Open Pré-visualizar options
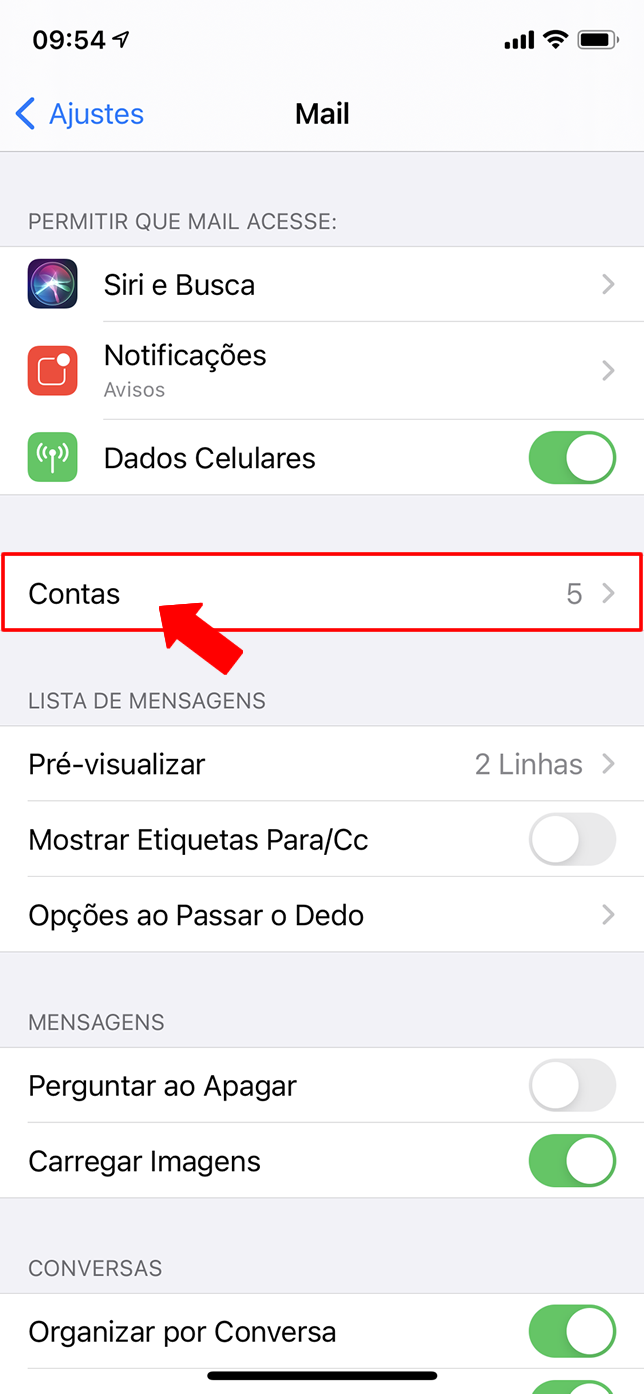 pyautogui.click(x=322, y=764)
